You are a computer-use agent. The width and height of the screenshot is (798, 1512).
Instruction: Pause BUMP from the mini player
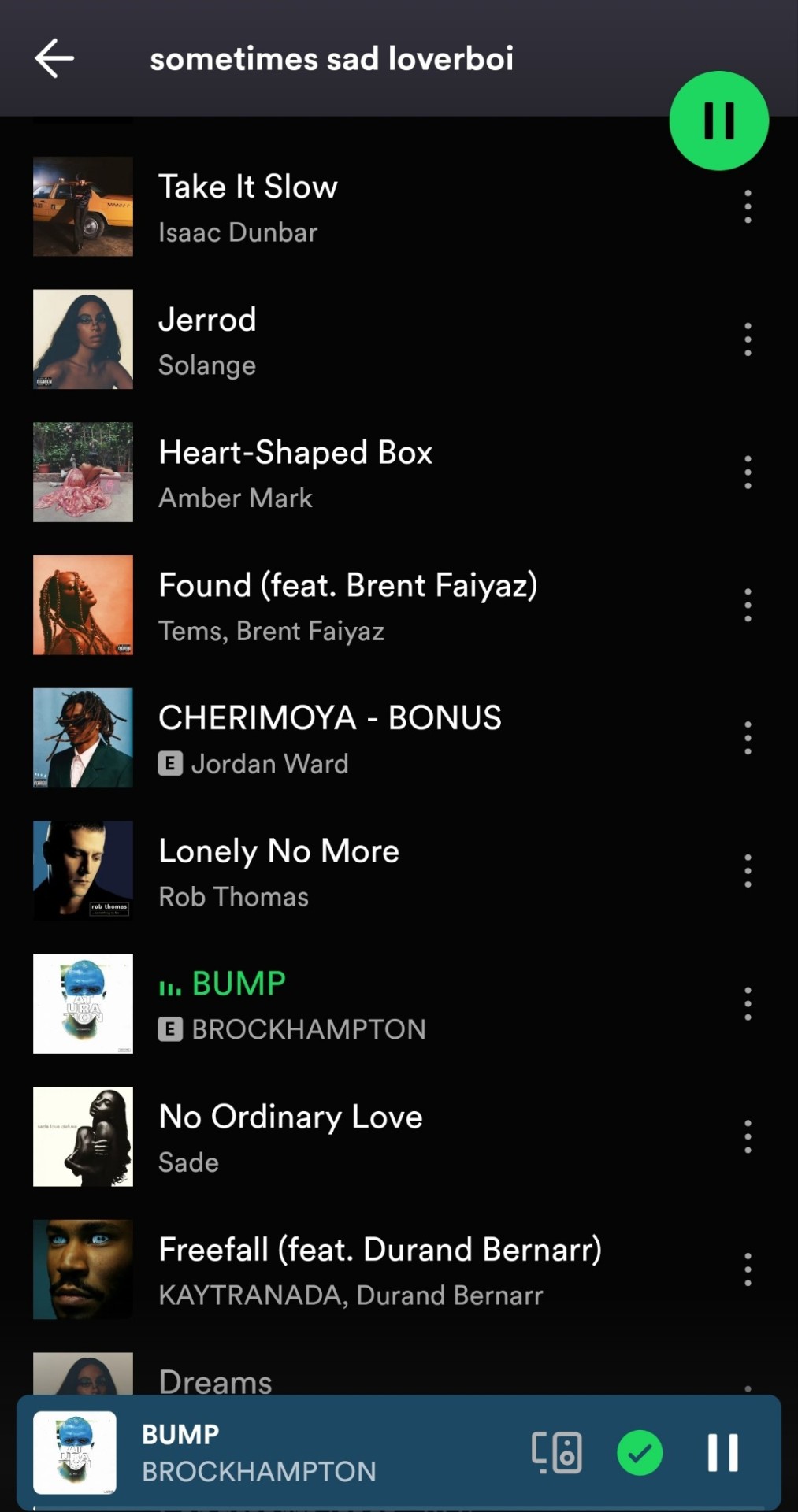pos(722,1452)
